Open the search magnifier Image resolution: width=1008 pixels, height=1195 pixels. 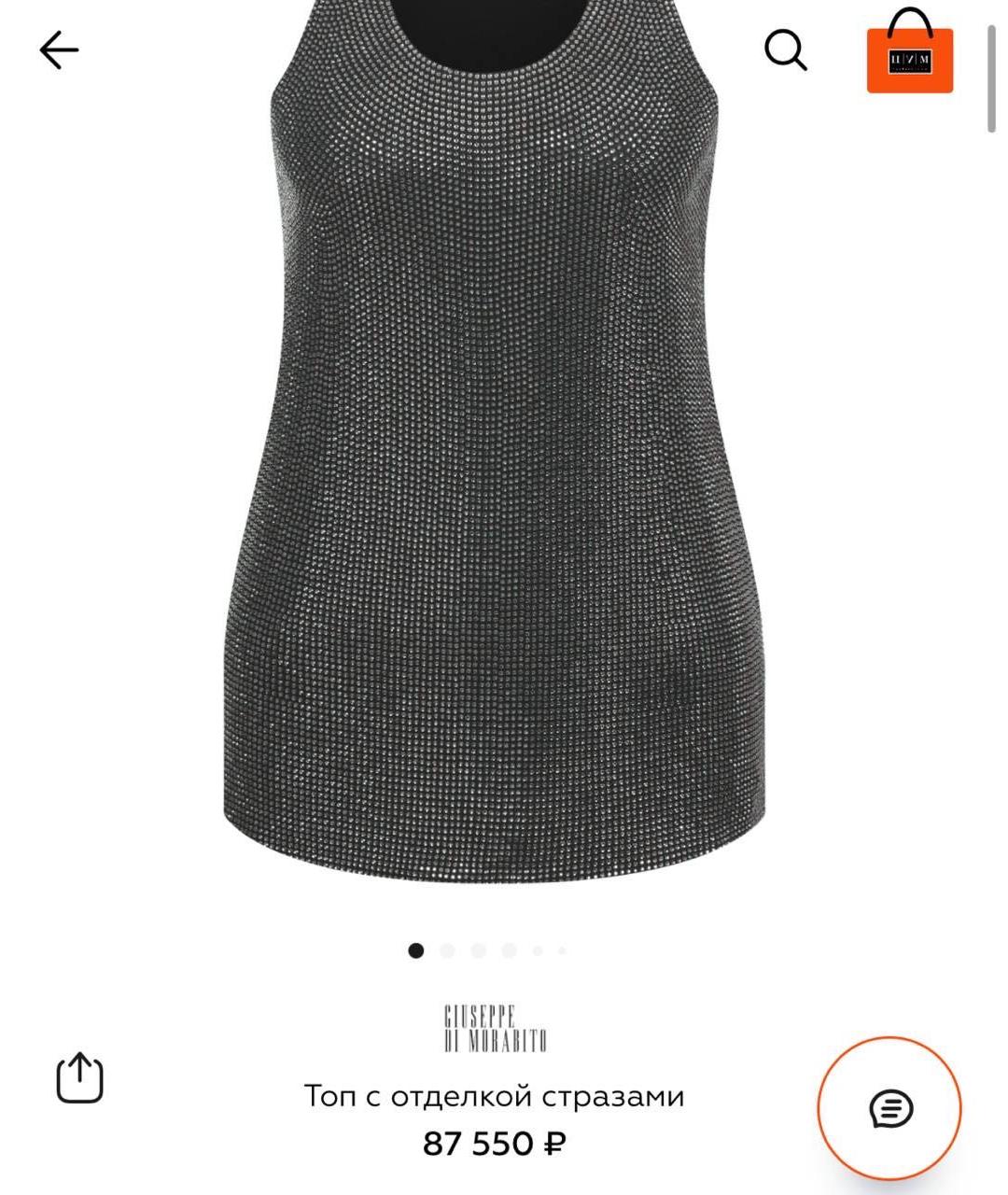pyautogui.click(x=786, y=50)
